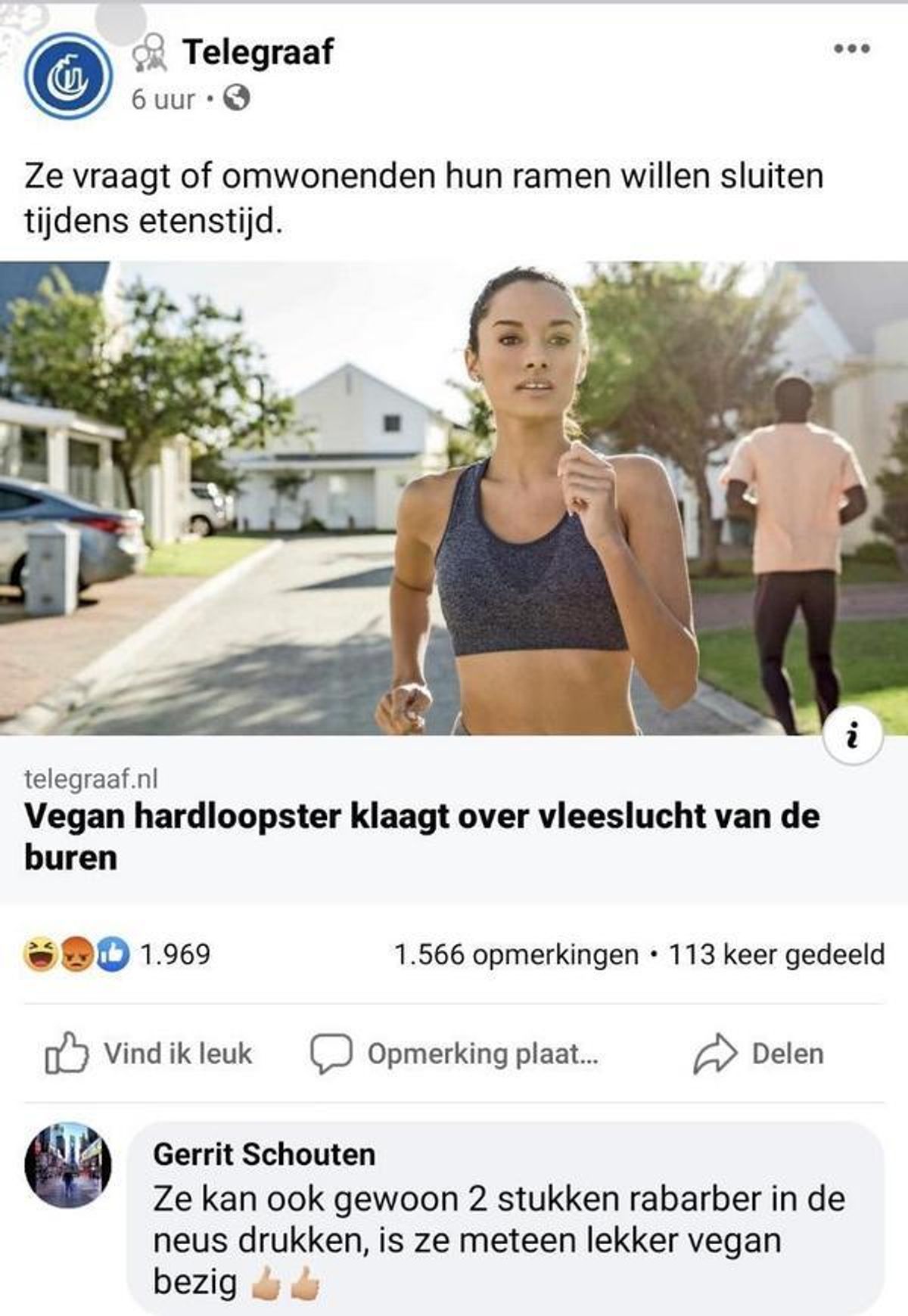Open the Telegraaf page name link
Image resolution: width=908 pixels, height=1316 pixels.
[x=257, y=53]
